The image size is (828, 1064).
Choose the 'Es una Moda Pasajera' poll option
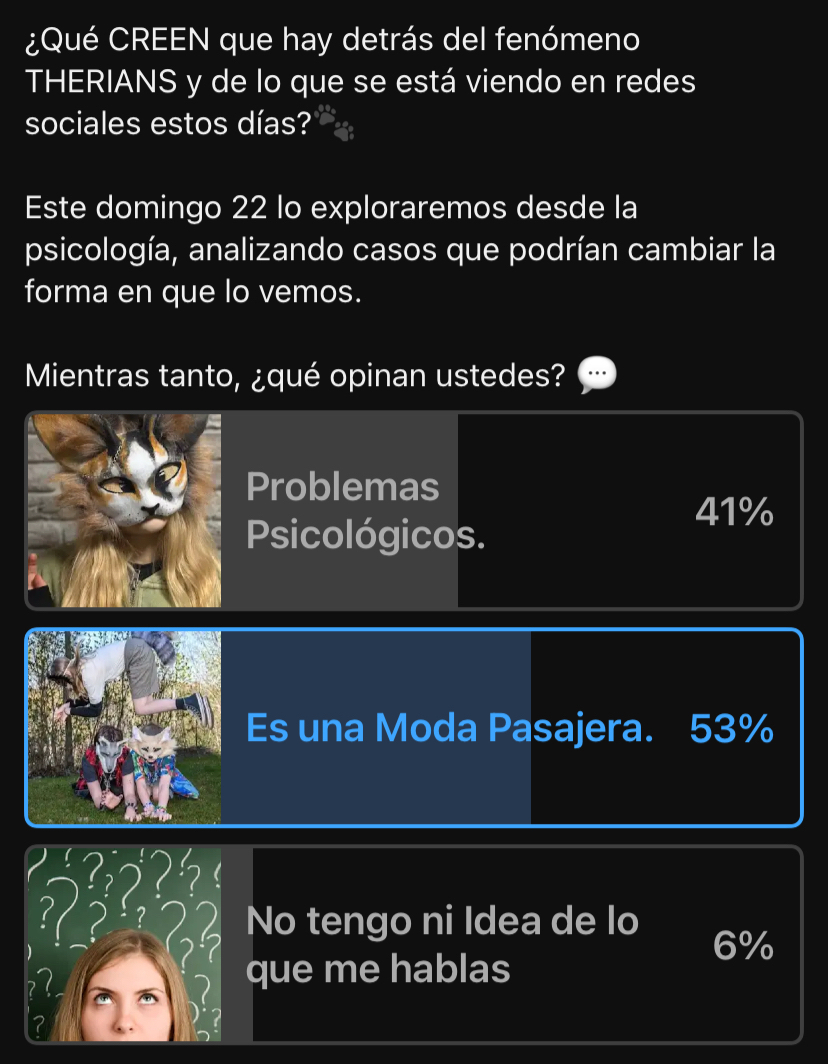click(413, 728)
